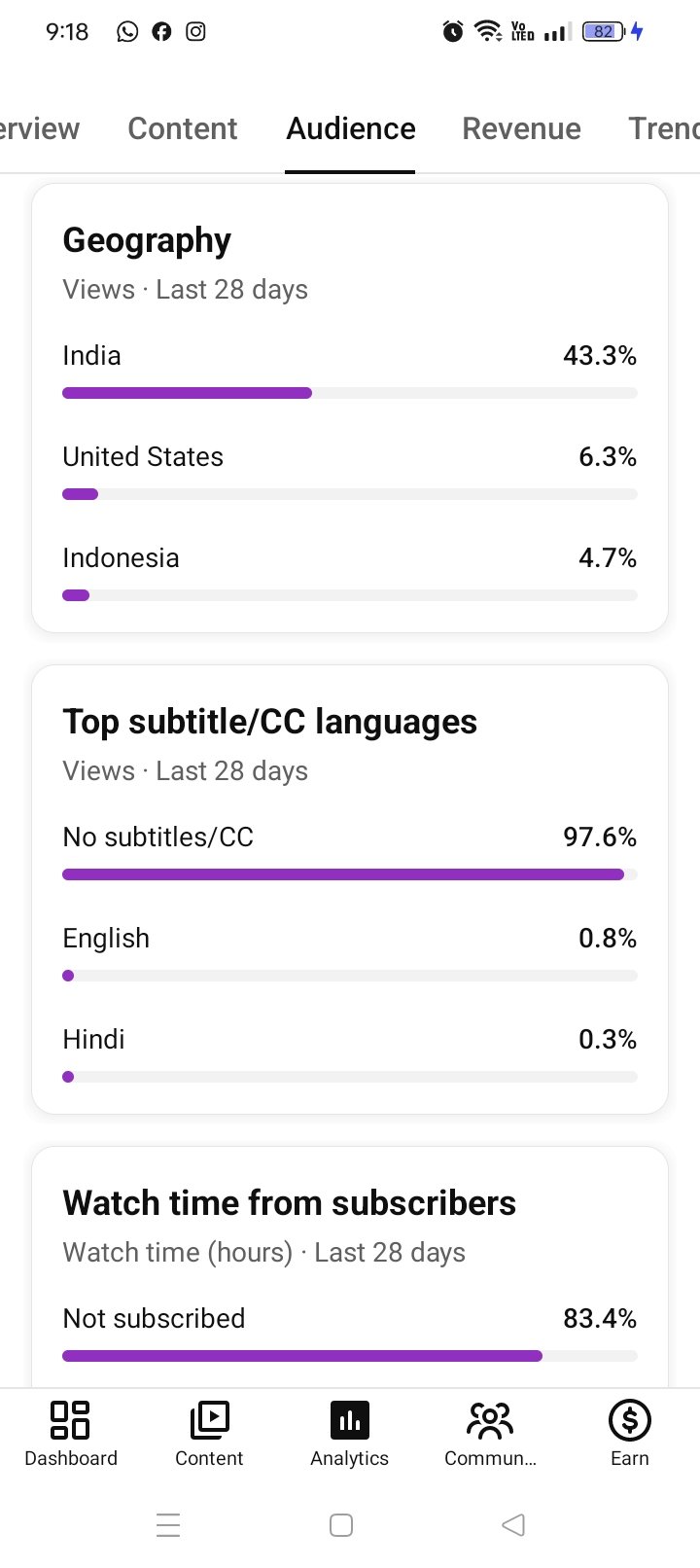Screen dimensions: 700x1568
Task: Switch to the Trends tab
Action: tap(664, 128)
